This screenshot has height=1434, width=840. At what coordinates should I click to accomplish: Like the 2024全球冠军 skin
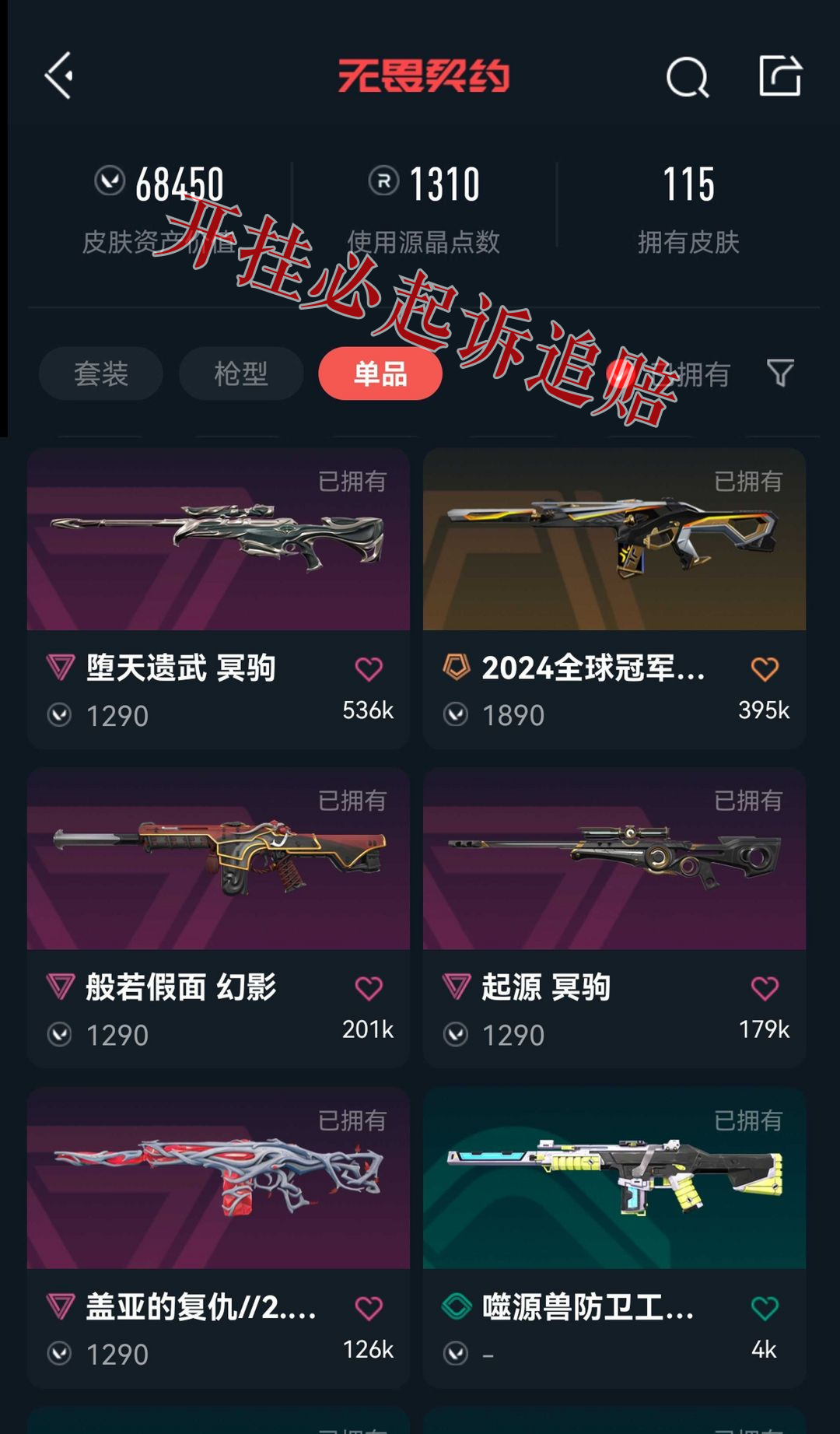[x=765, y=669]
